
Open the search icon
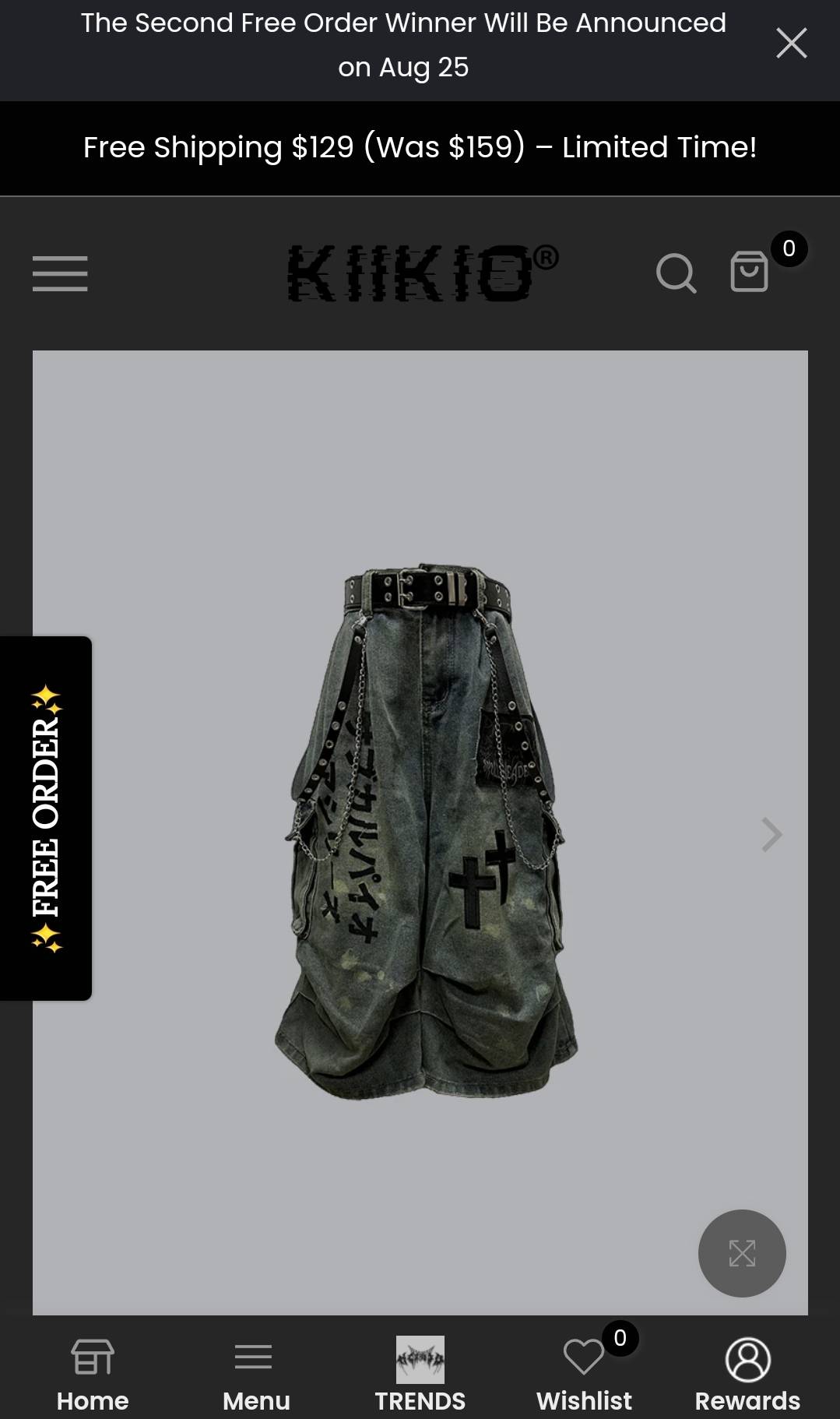[675, 273]
